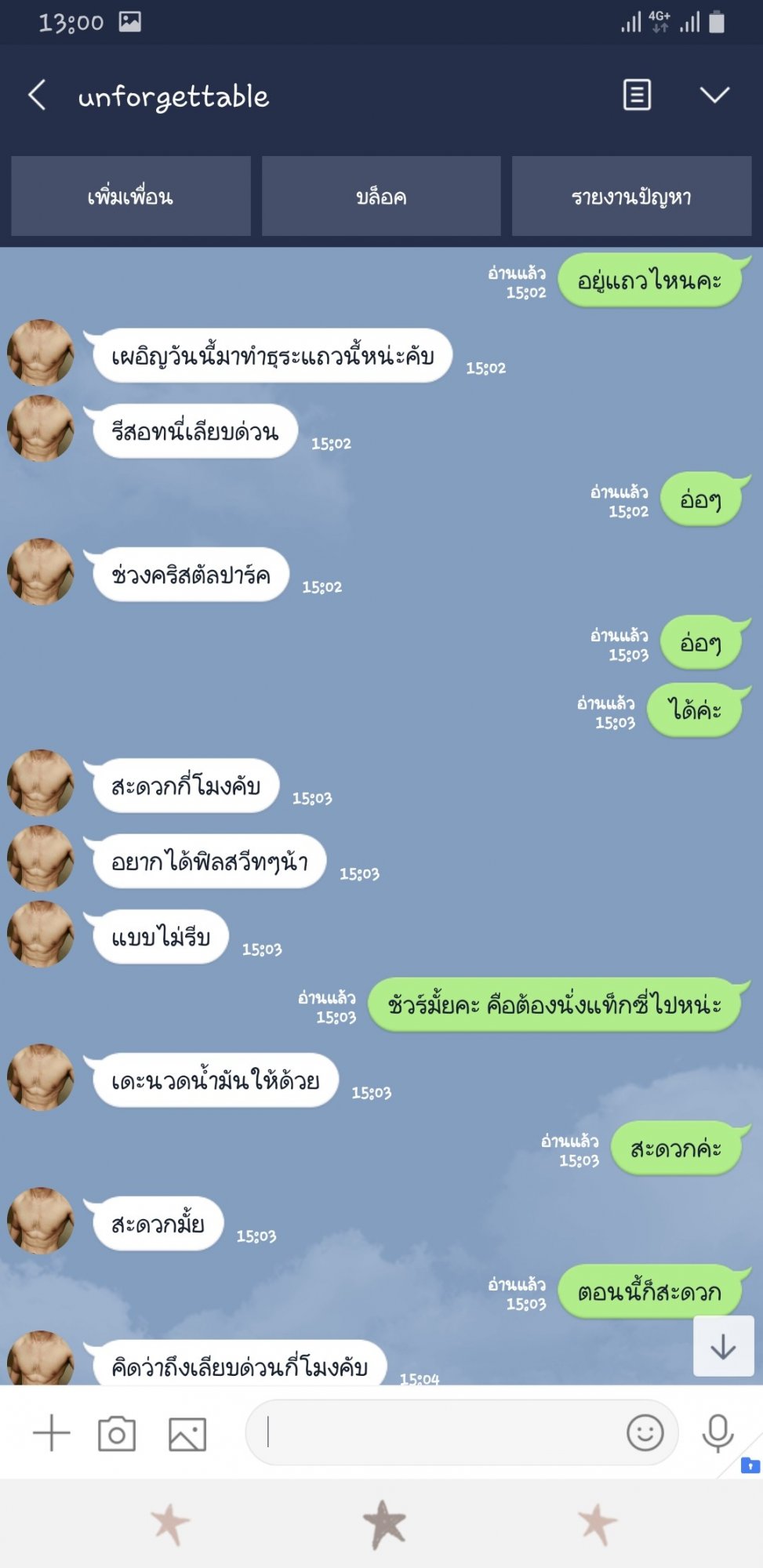
Task: Record a voice message with microphone
Action: click(718, 1433)
